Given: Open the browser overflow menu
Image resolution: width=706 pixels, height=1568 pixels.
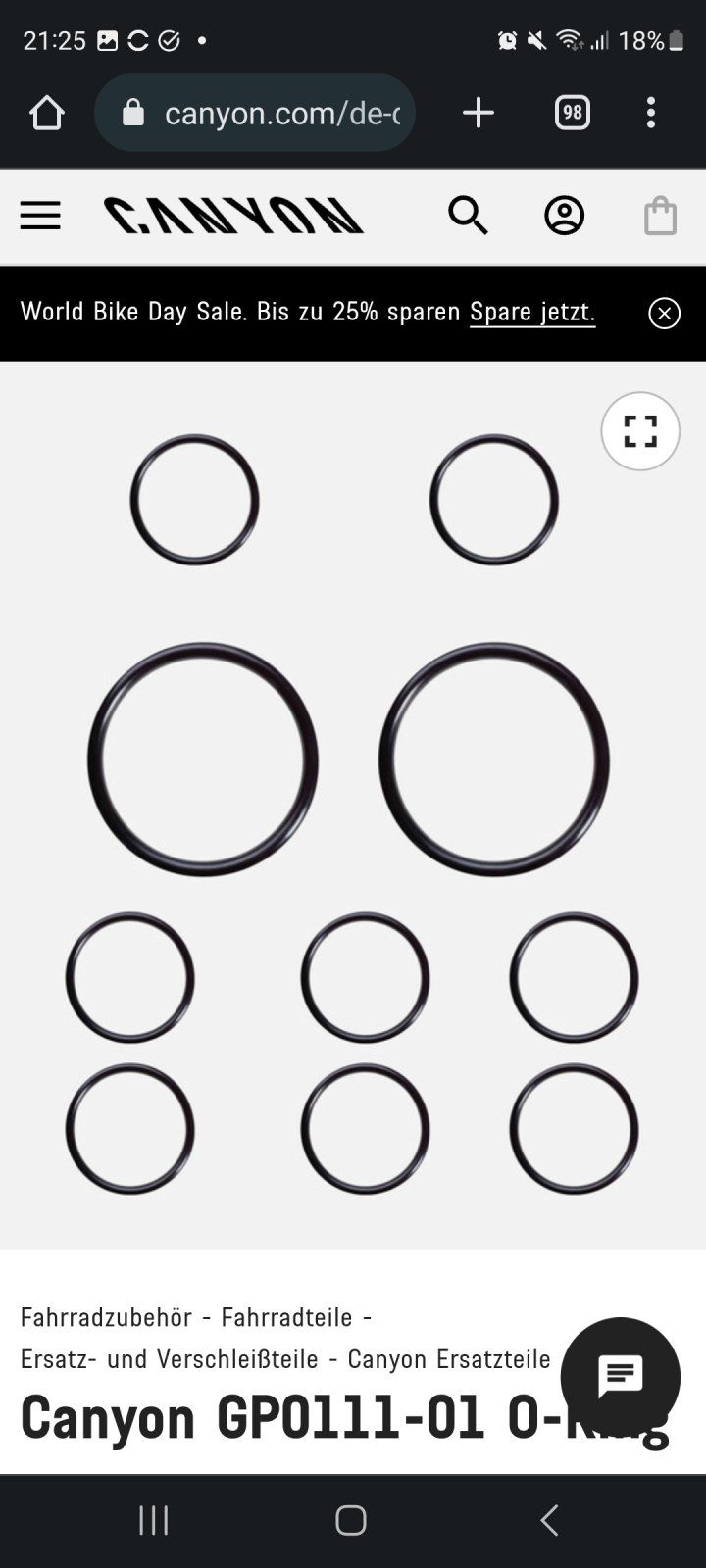Looking at the screenshot, I should point(651,114).
